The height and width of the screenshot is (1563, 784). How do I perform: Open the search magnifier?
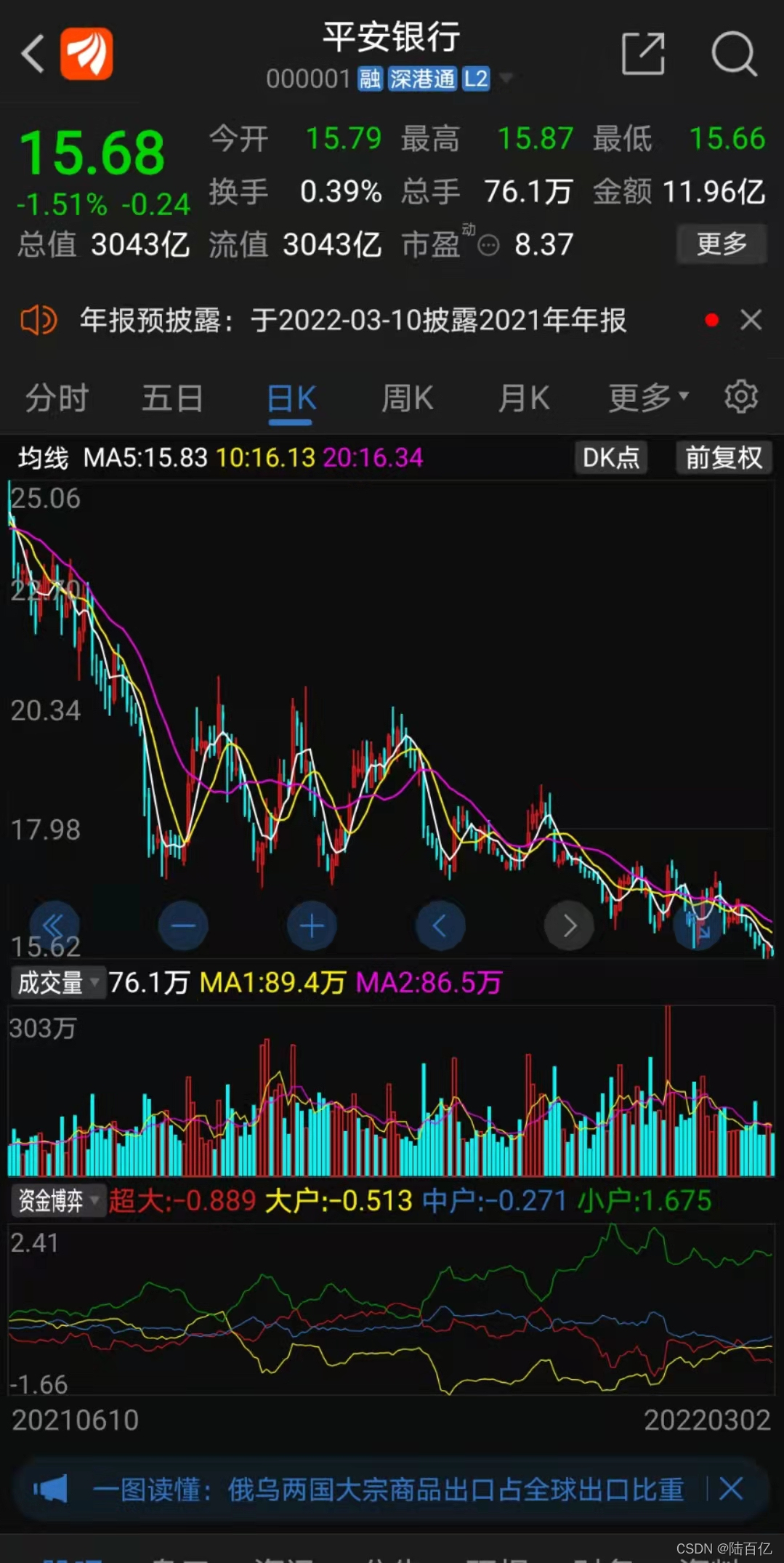click(734, 54)
